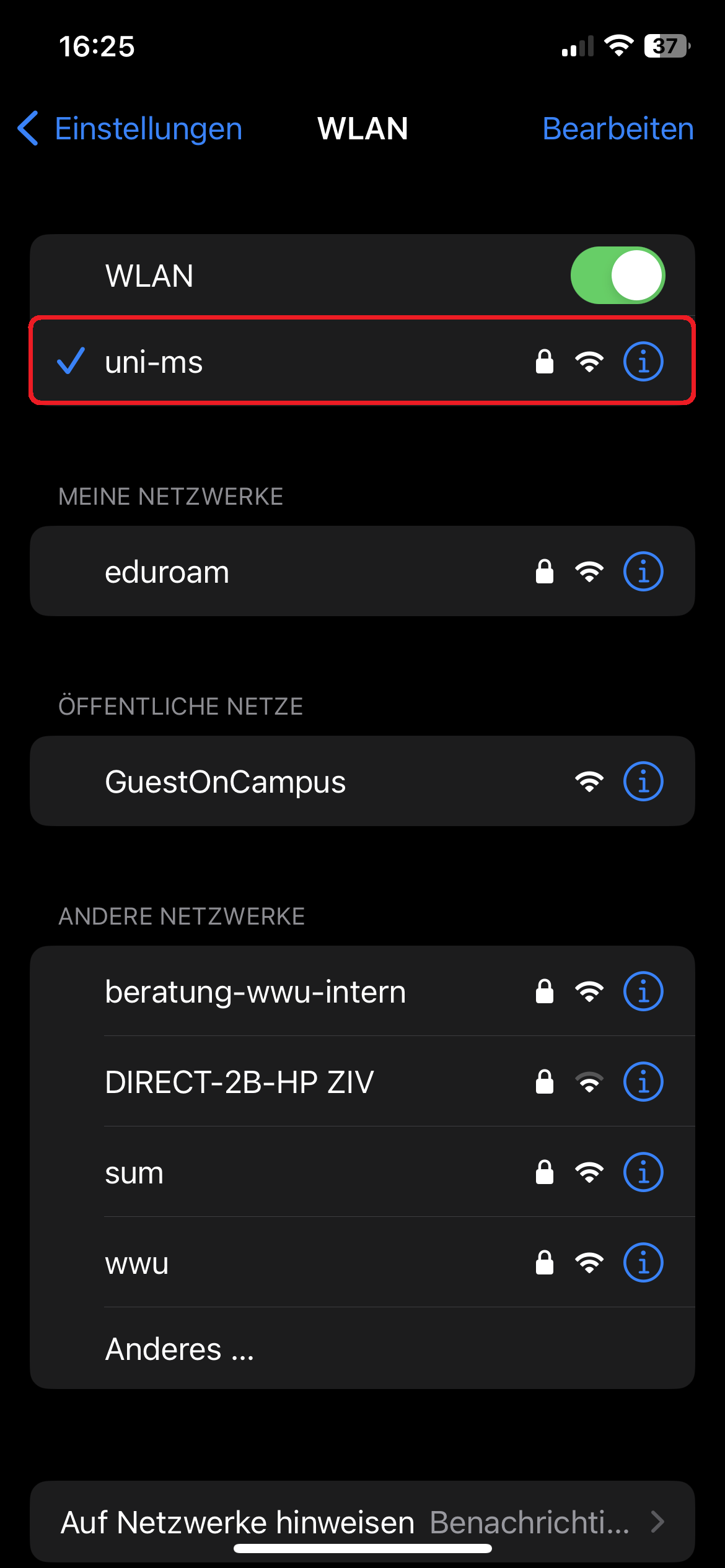Screen dimensions: 725x1568
Task: Turn off the WLAN switch
Action: point(617,276)
